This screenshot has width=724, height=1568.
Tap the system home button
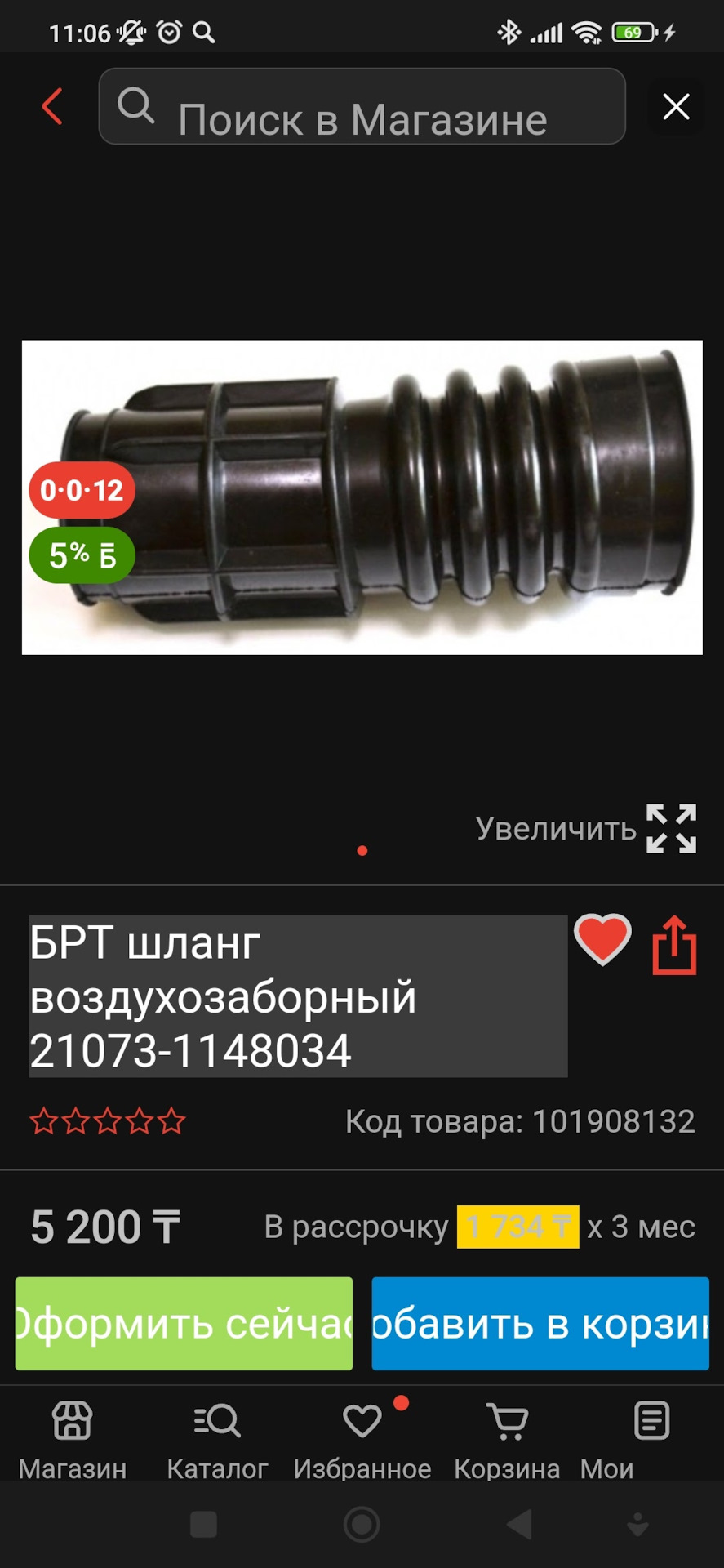click(362, 1524)
